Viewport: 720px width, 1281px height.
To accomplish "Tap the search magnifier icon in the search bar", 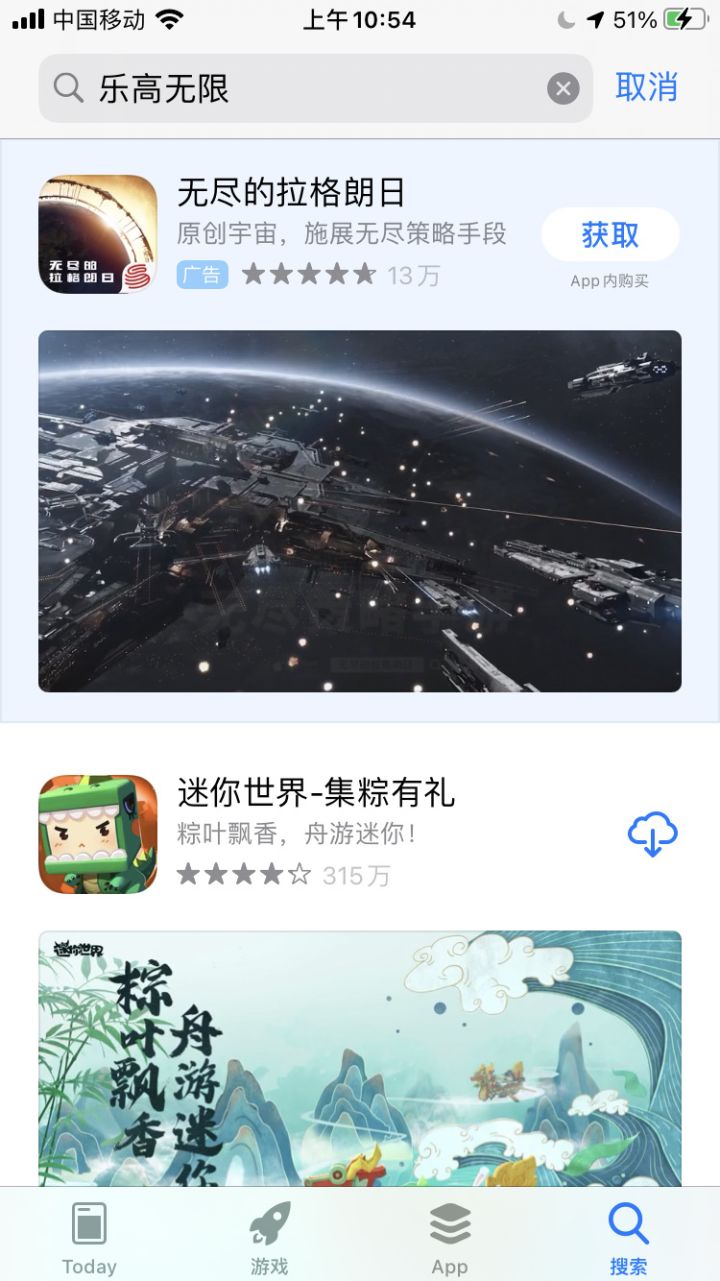I will 68,88.
